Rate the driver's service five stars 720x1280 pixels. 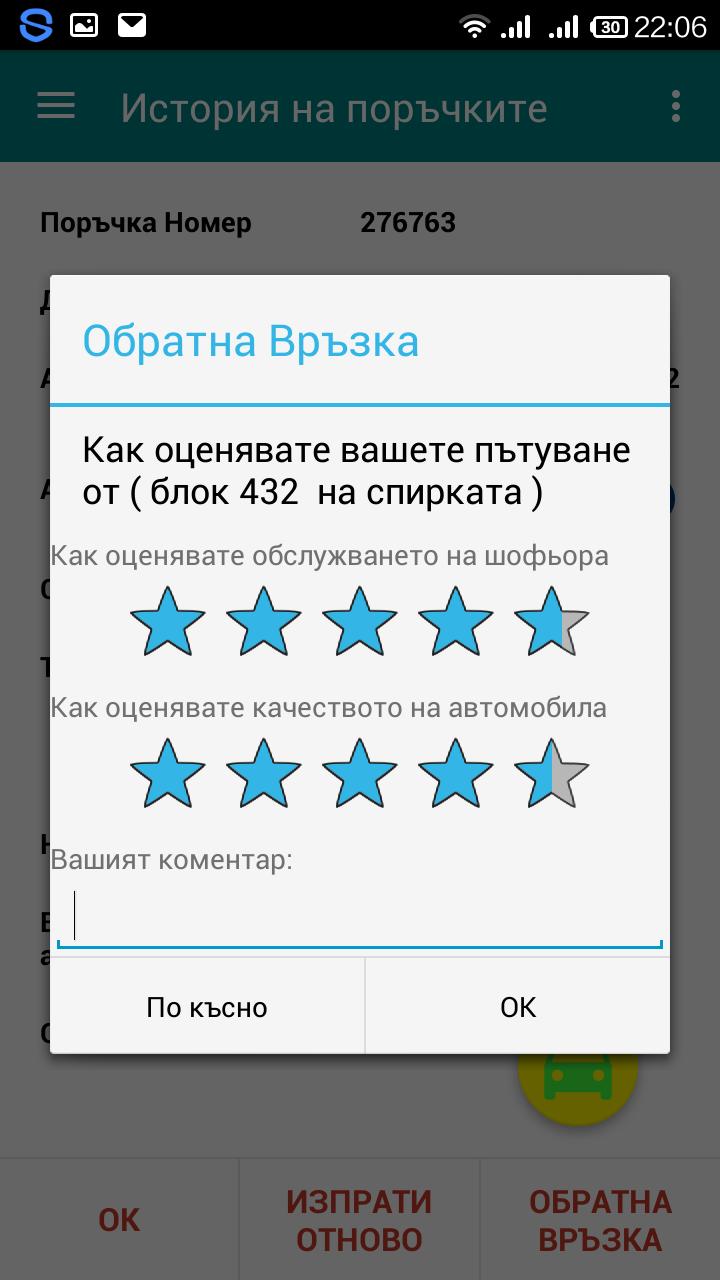551,621
